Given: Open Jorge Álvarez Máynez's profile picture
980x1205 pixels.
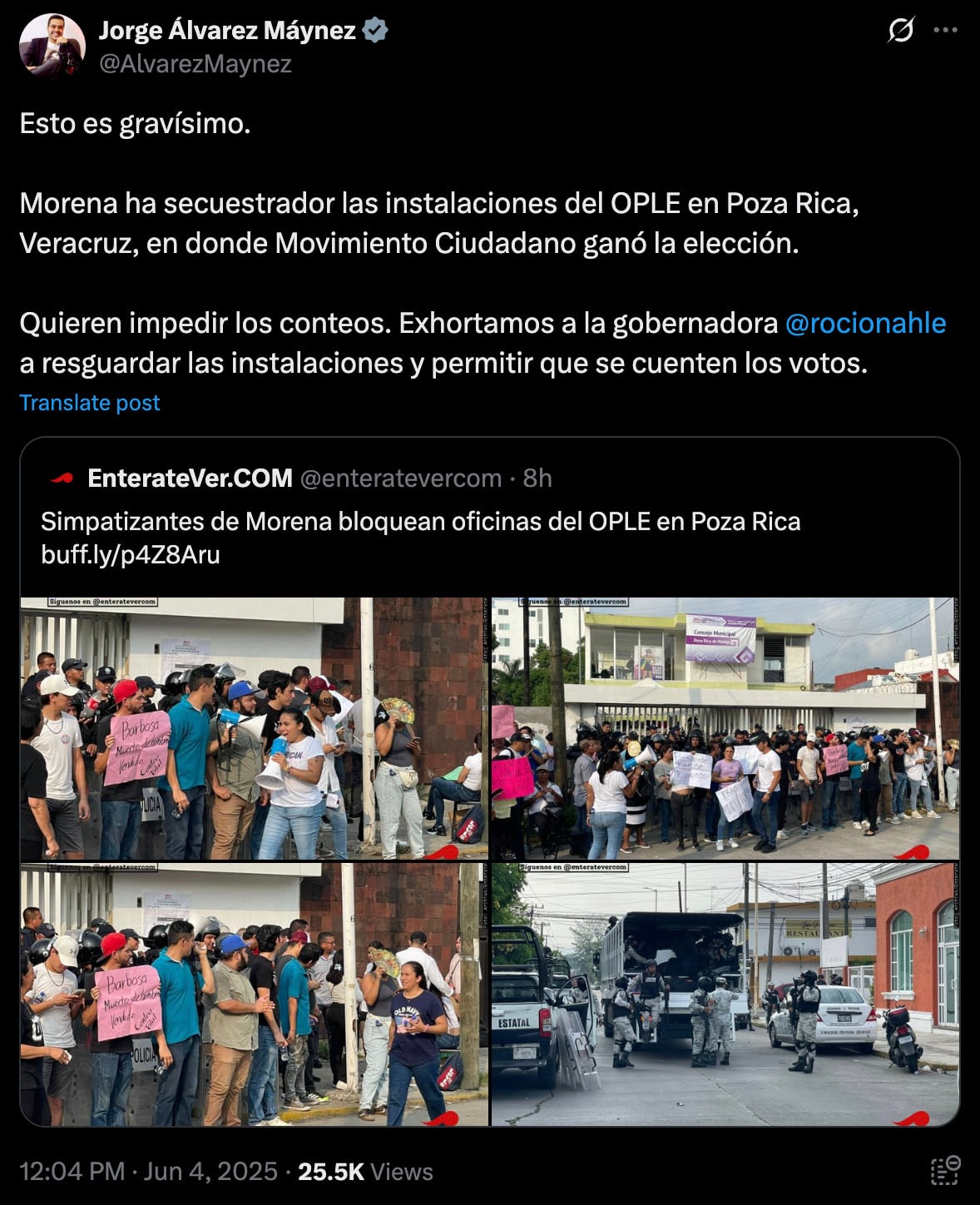Looking at the screenshot, I should (x=52, y=47).
